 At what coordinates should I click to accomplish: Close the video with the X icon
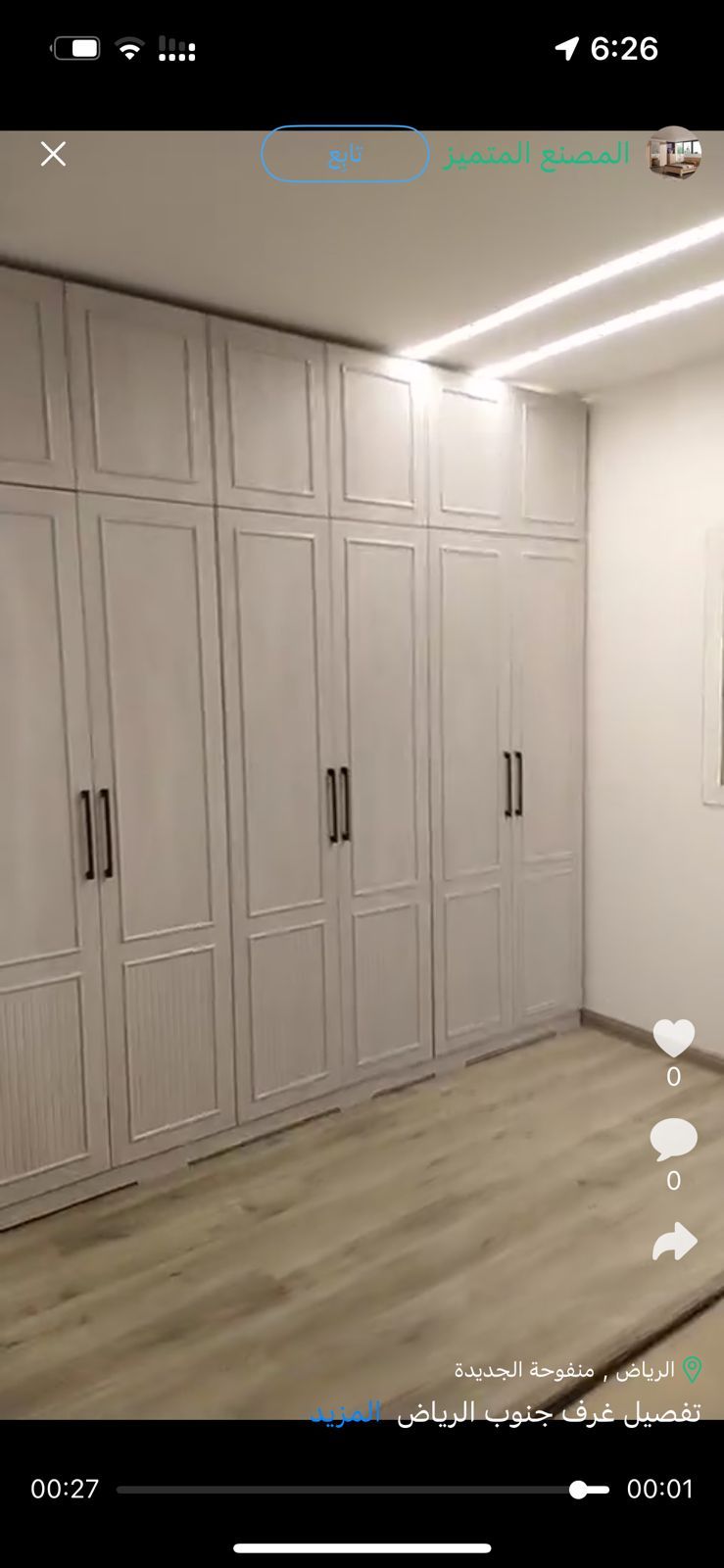coord(53,154)
